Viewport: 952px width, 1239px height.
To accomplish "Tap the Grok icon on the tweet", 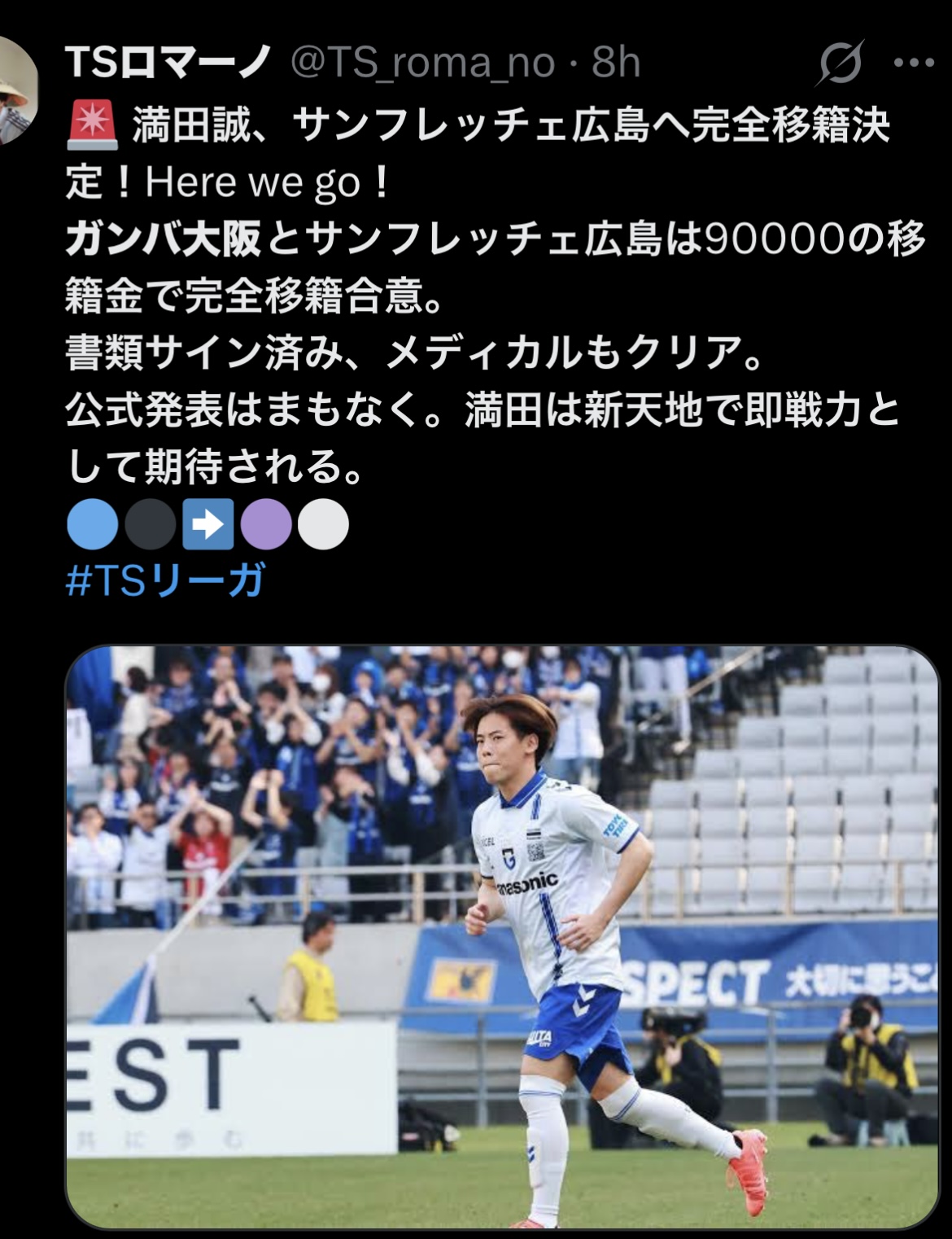I will 841,63.
